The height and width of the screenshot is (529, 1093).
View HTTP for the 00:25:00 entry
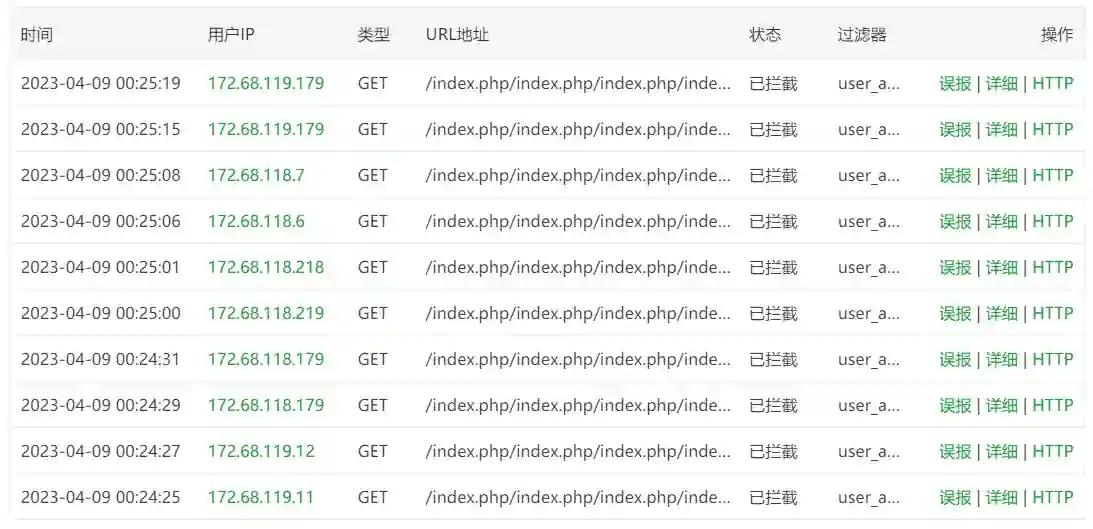(1052, 314)
